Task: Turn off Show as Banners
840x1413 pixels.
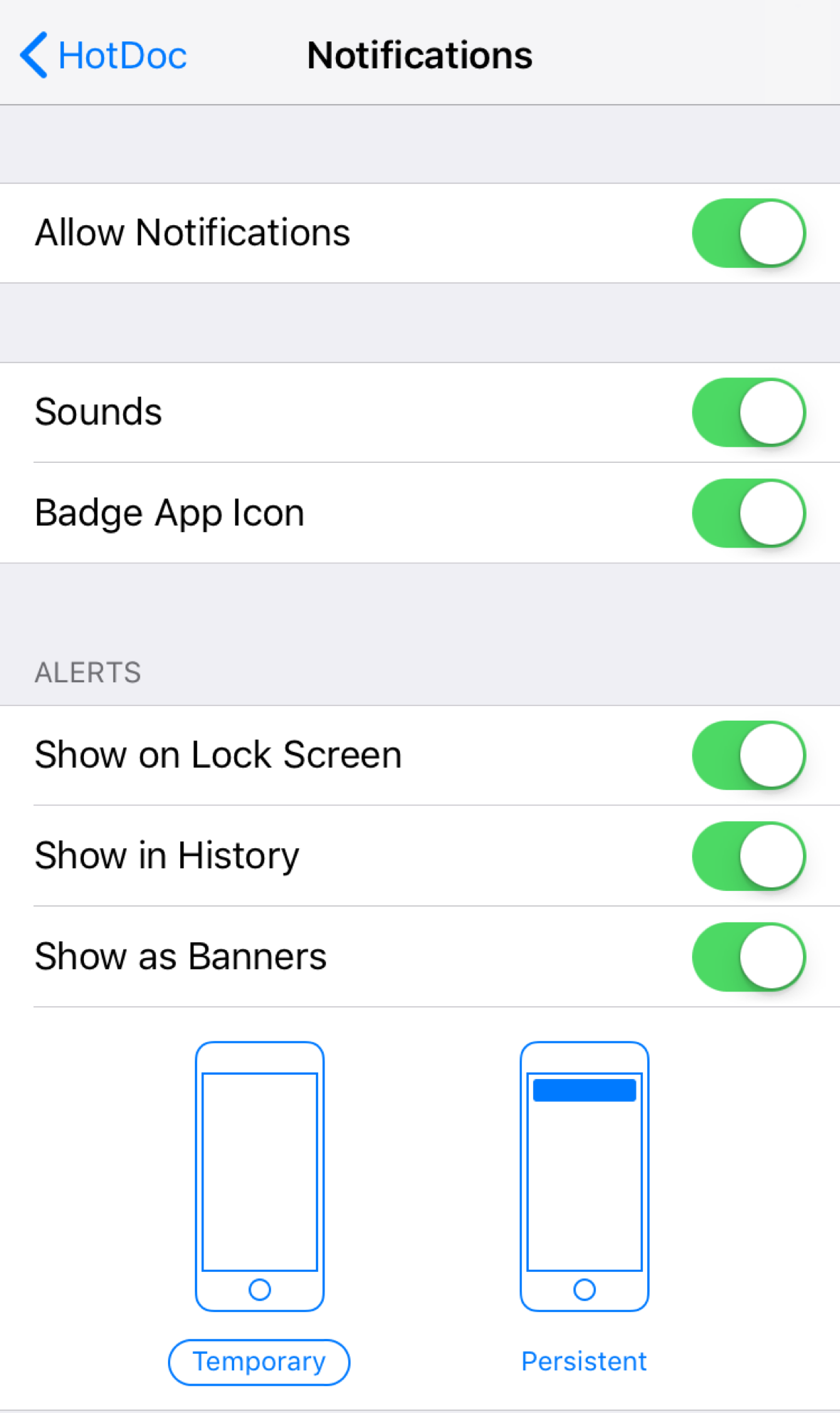Action: tap(749, 956)
